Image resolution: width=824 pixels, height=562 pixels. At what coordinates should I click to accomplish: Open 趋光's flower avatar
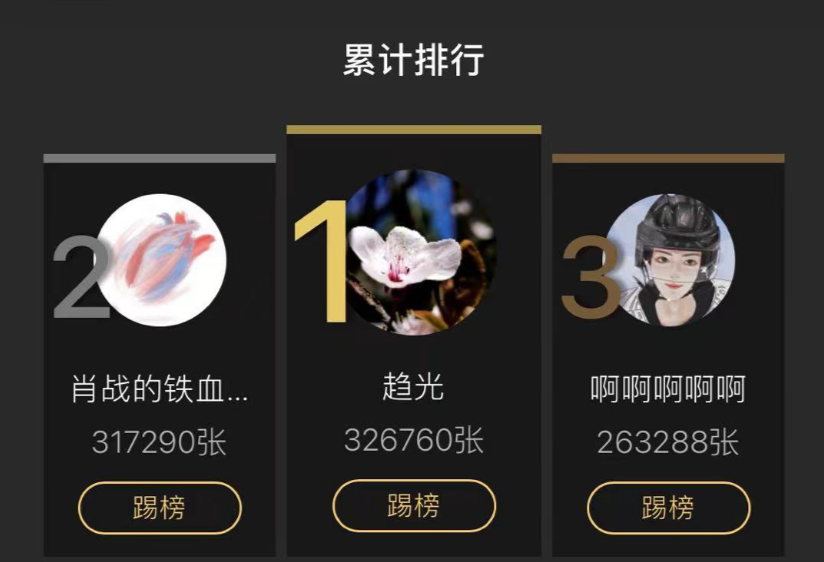(418, 252)
